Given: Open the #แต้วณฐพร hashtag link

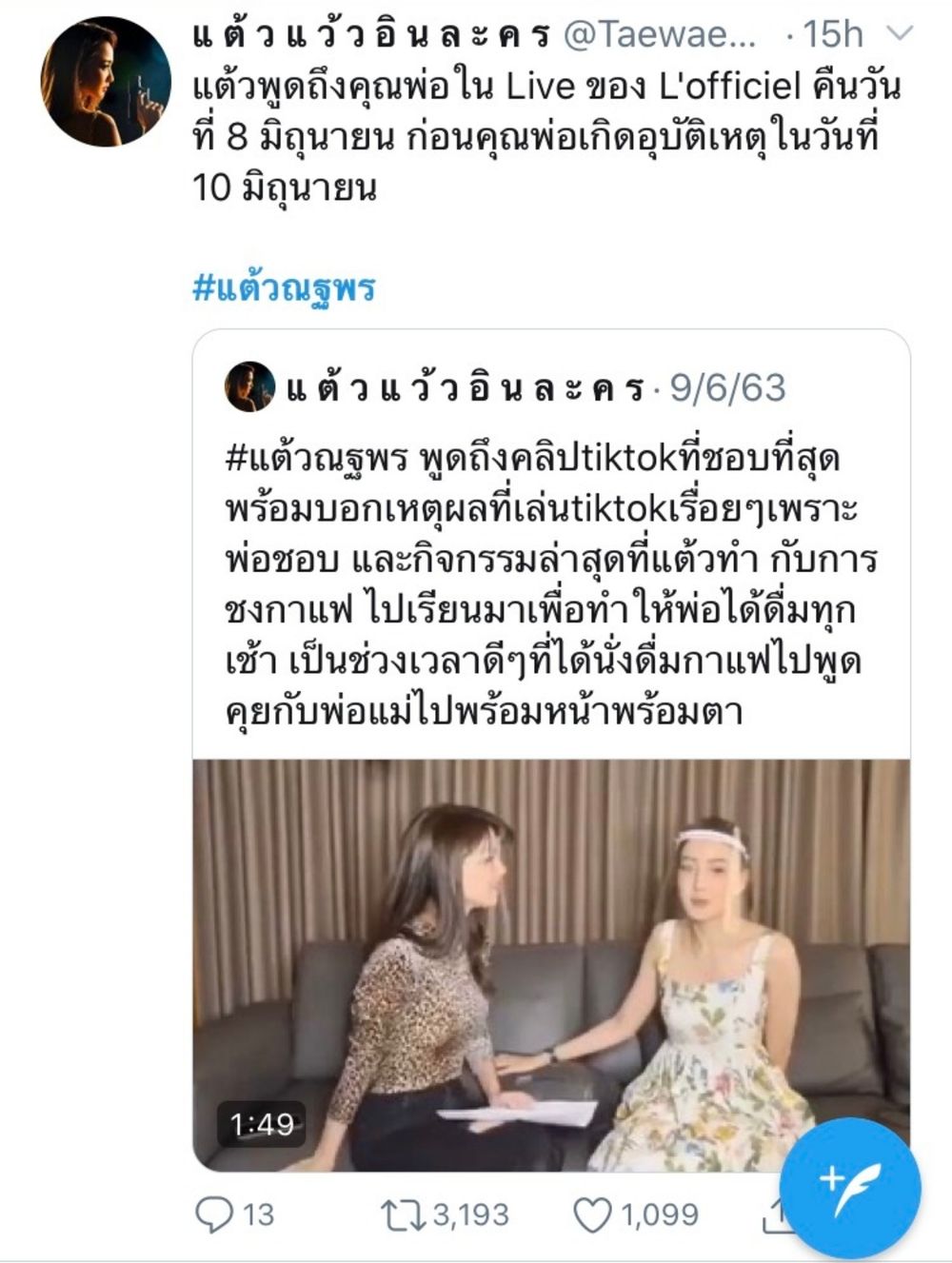Looking at the screenshot, I should point(284,286).
